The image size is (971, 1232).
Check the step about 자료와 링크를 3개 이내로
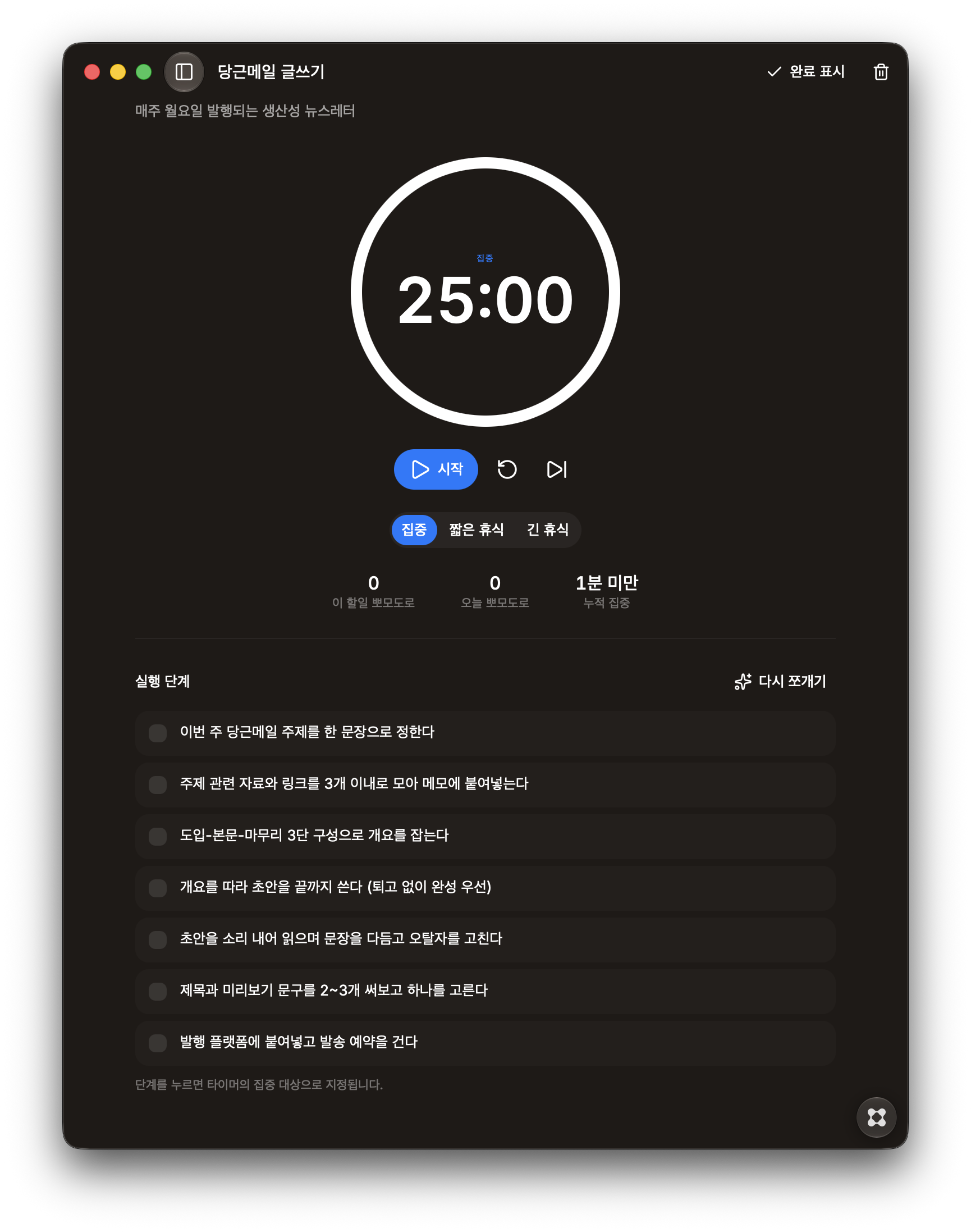pos(158,784)
